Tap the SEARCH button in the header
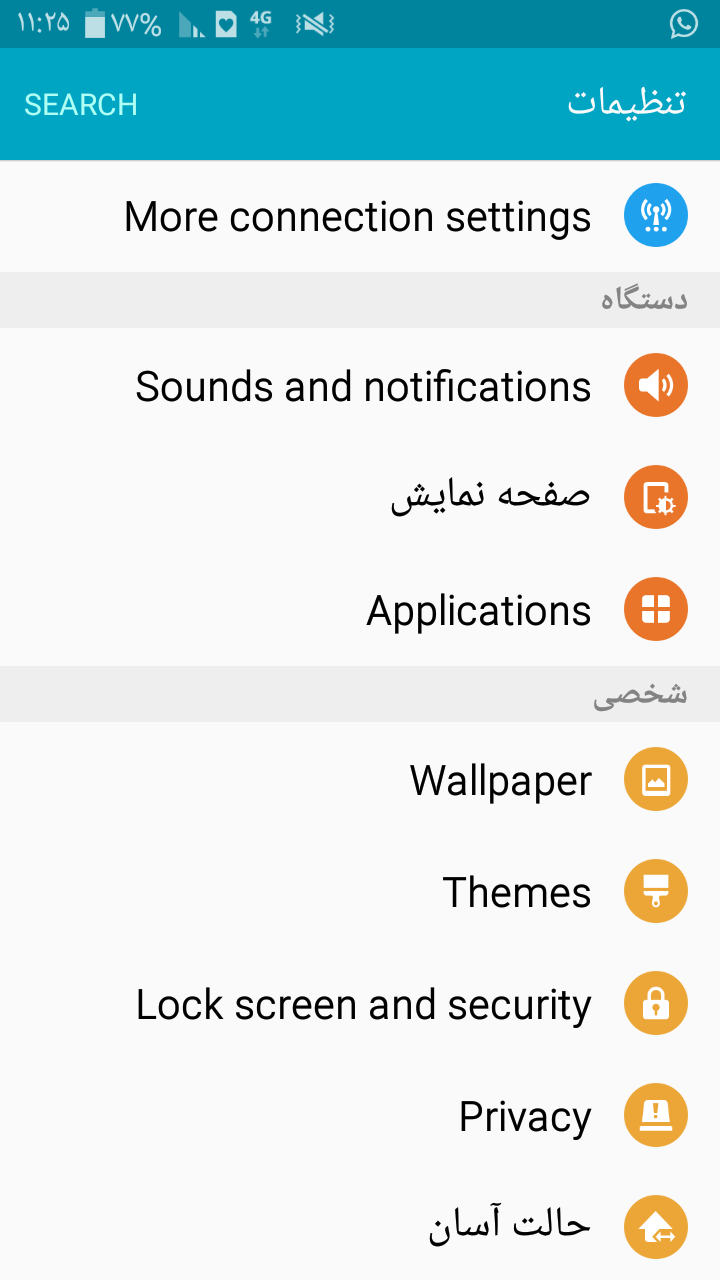 coord(81,105)
